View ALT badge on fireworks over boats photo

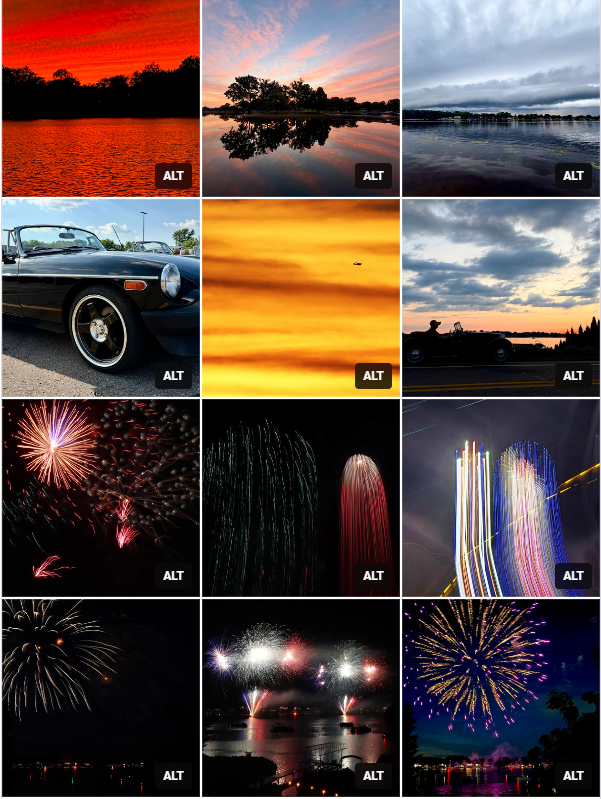(373, 776)
